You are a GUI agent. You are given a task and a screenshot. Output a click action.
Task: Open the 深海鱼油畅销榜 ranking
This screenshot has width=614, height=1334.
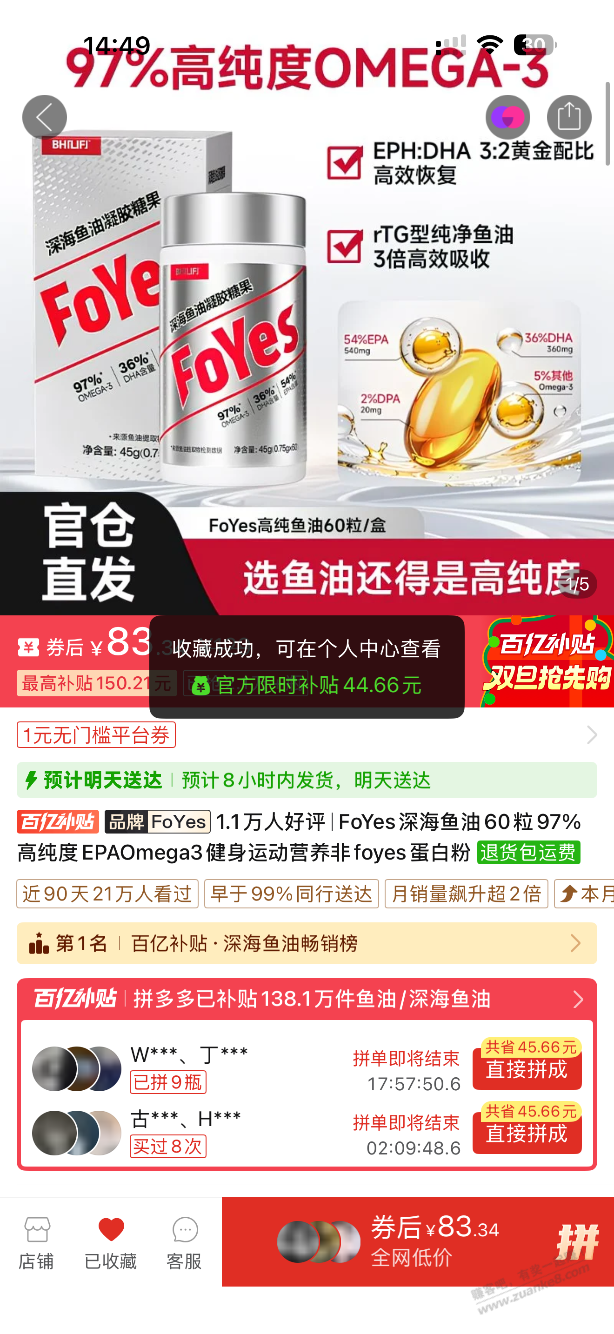[307, 943]
